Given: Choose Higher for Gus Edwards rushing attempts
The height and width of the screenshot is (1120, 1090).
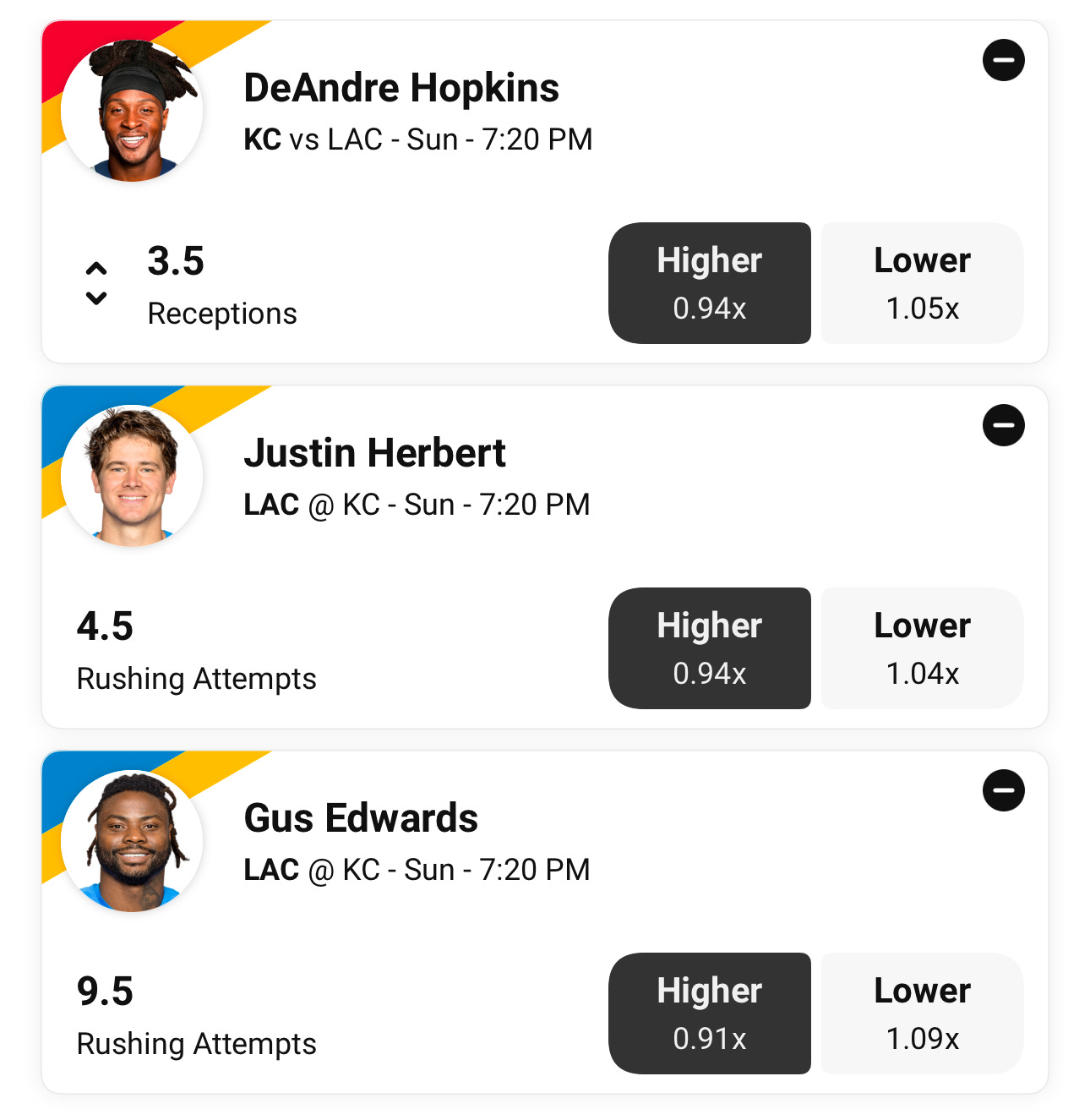Looking at the screenshot, I should point(709,1013).
